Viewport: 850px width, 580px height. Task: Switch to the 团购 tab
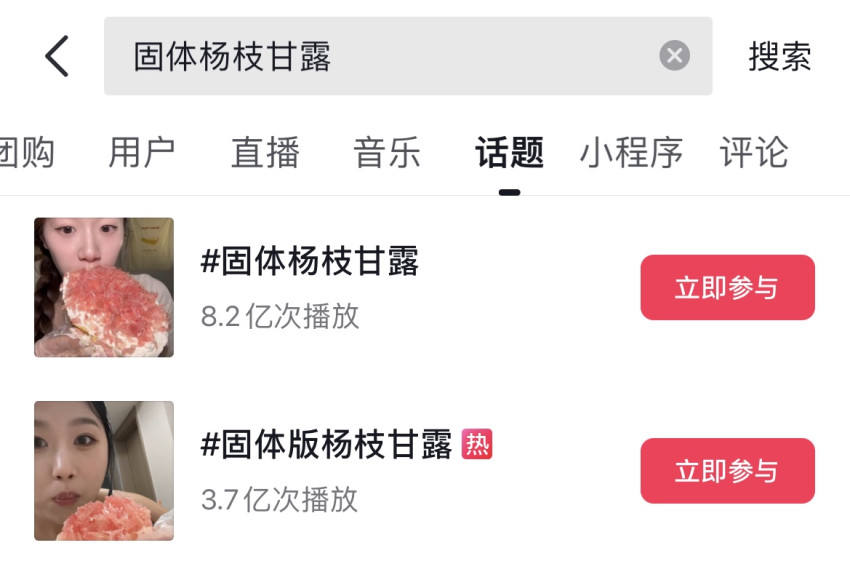coord(26,153)
